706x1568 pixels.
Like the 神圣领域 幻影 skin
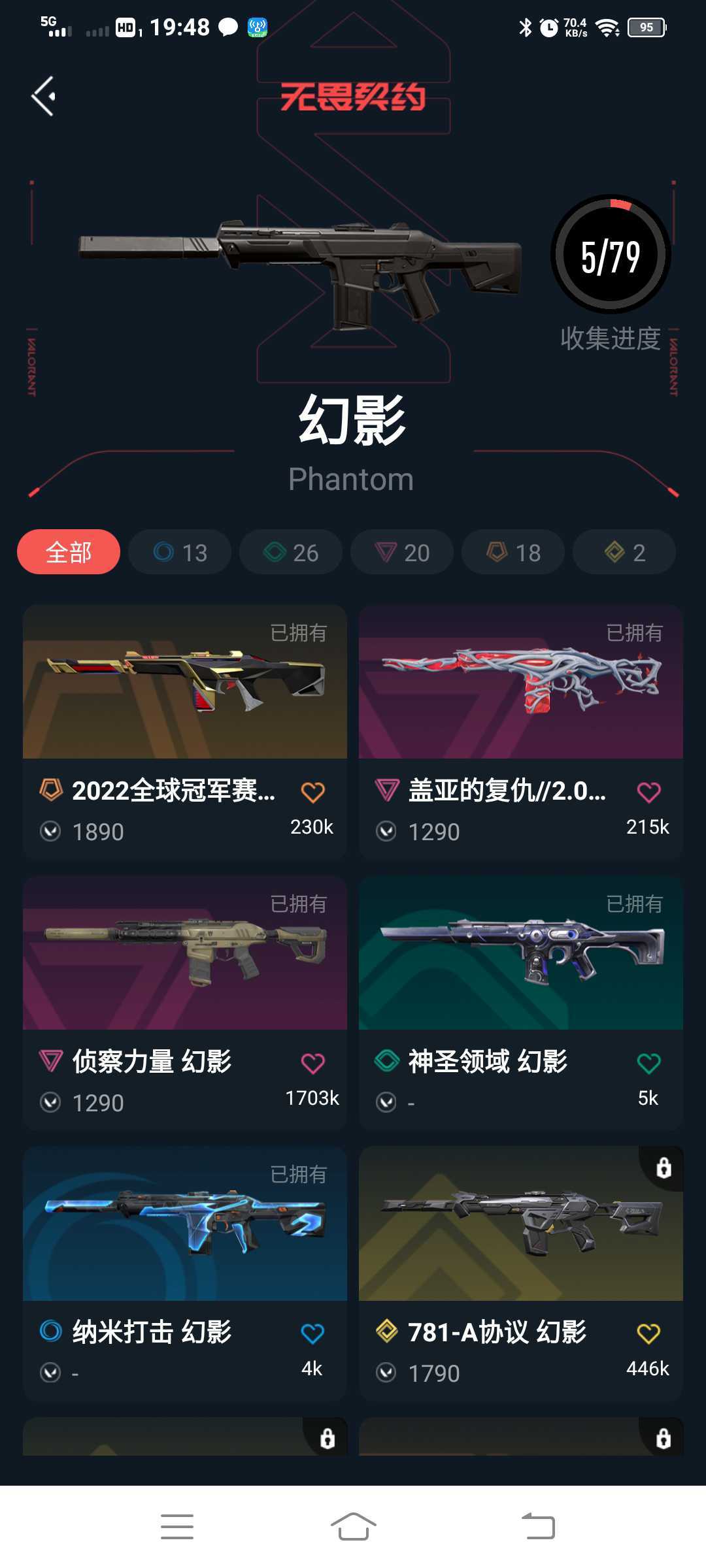648,1064
